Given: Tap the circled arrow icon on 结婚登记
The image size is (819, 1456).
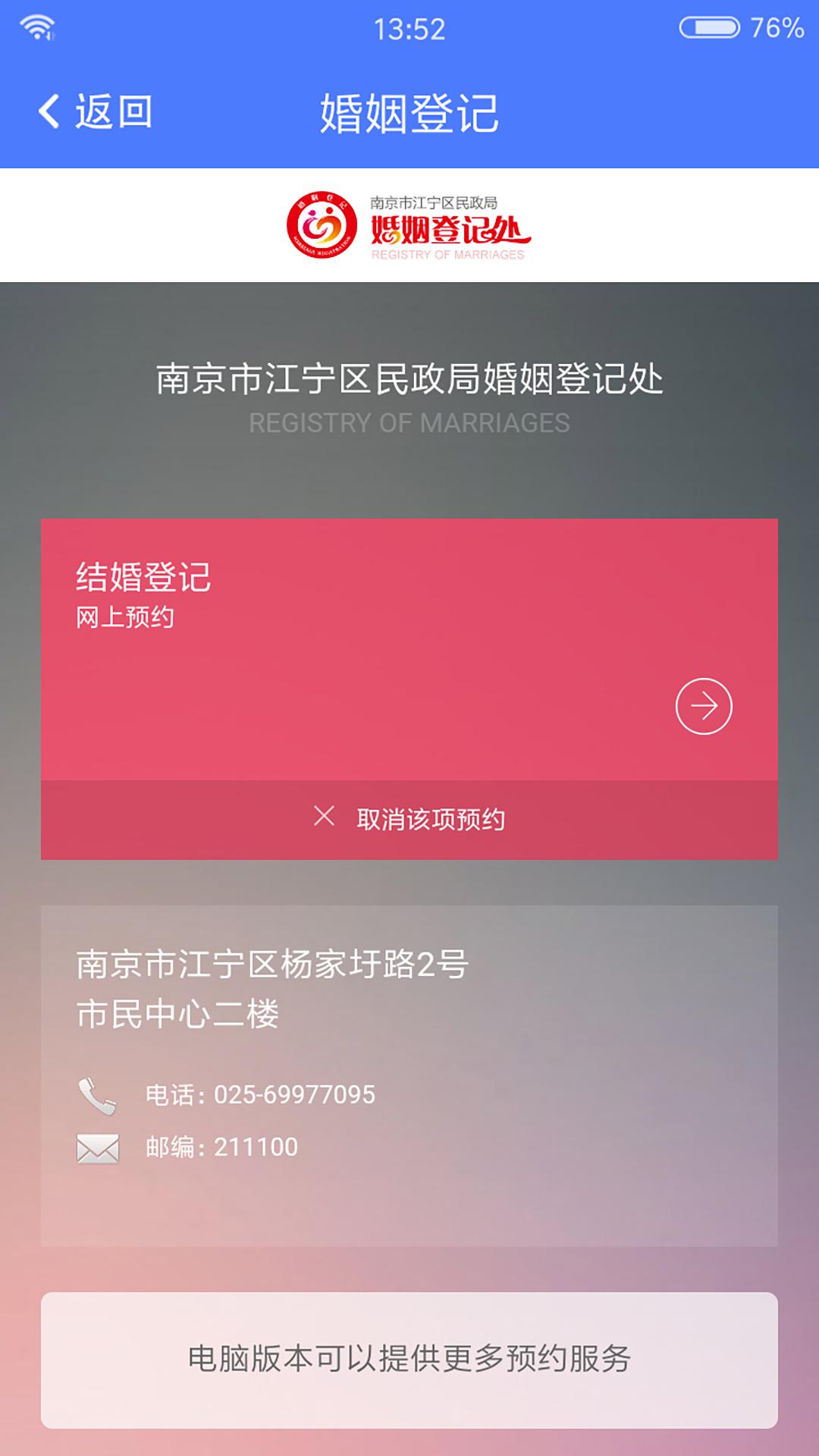Looking at the screenshot, I should [704, 706].
